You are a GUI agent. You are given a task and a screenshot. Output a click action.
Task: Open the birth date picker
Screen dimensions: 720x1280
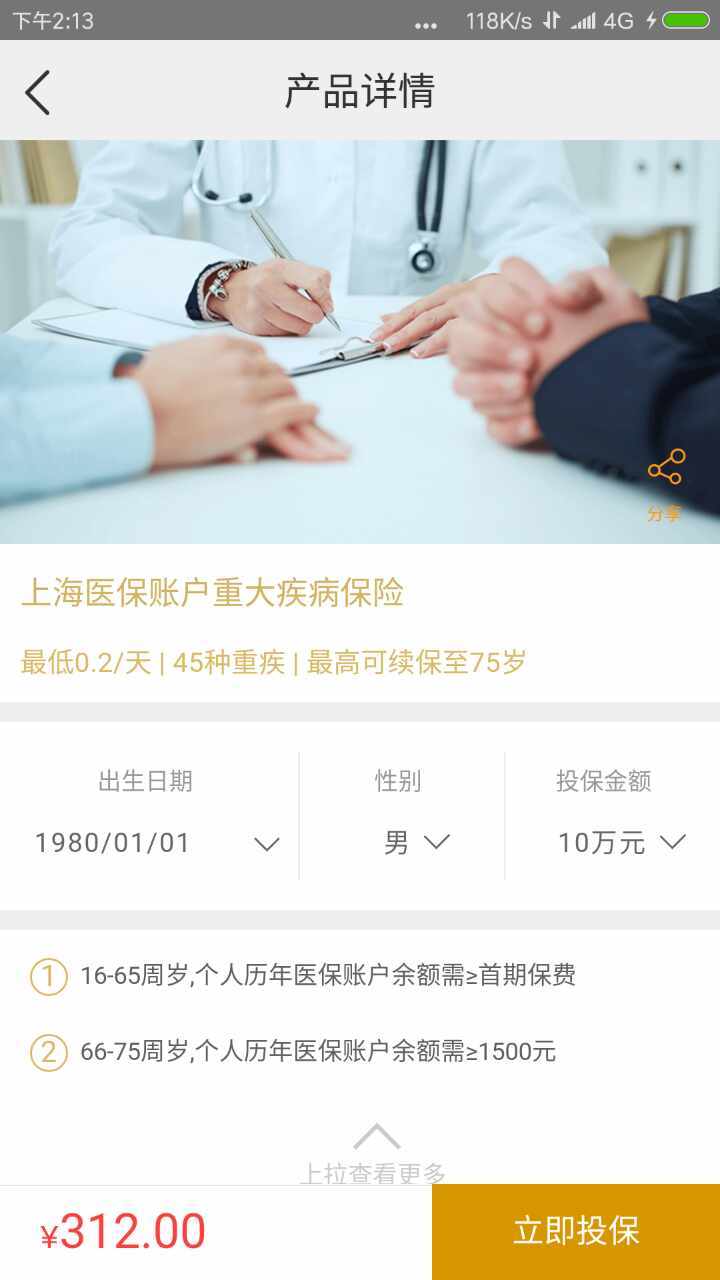pos(156,843)
